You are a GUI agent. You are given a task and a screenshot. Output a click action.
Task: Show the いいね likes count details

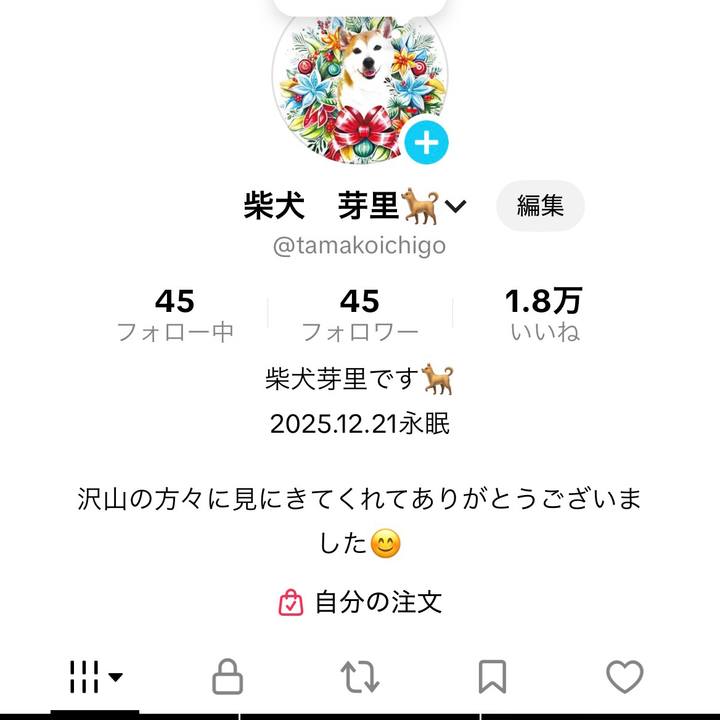click(544, 315)
